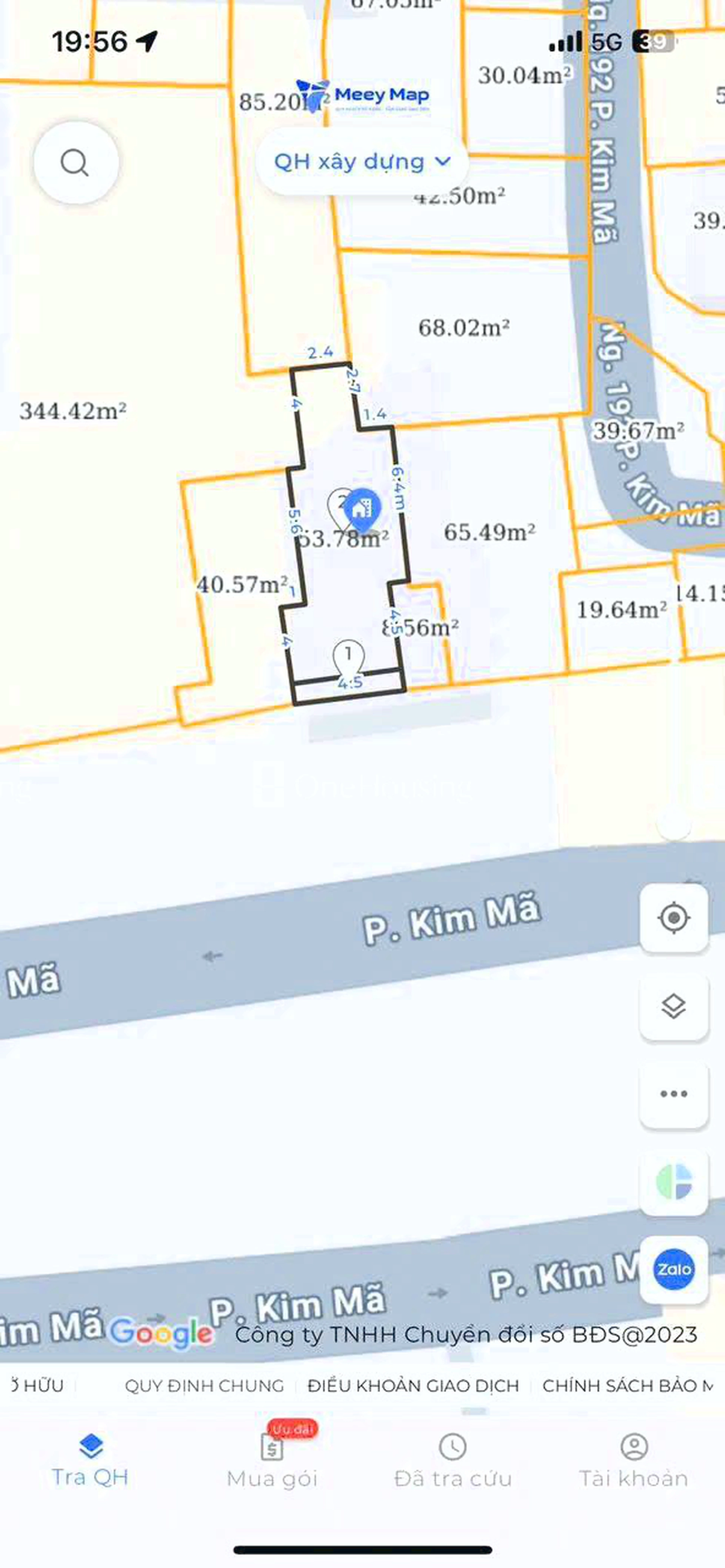Expand the QH xây dựng dropdown

(362, 162)
